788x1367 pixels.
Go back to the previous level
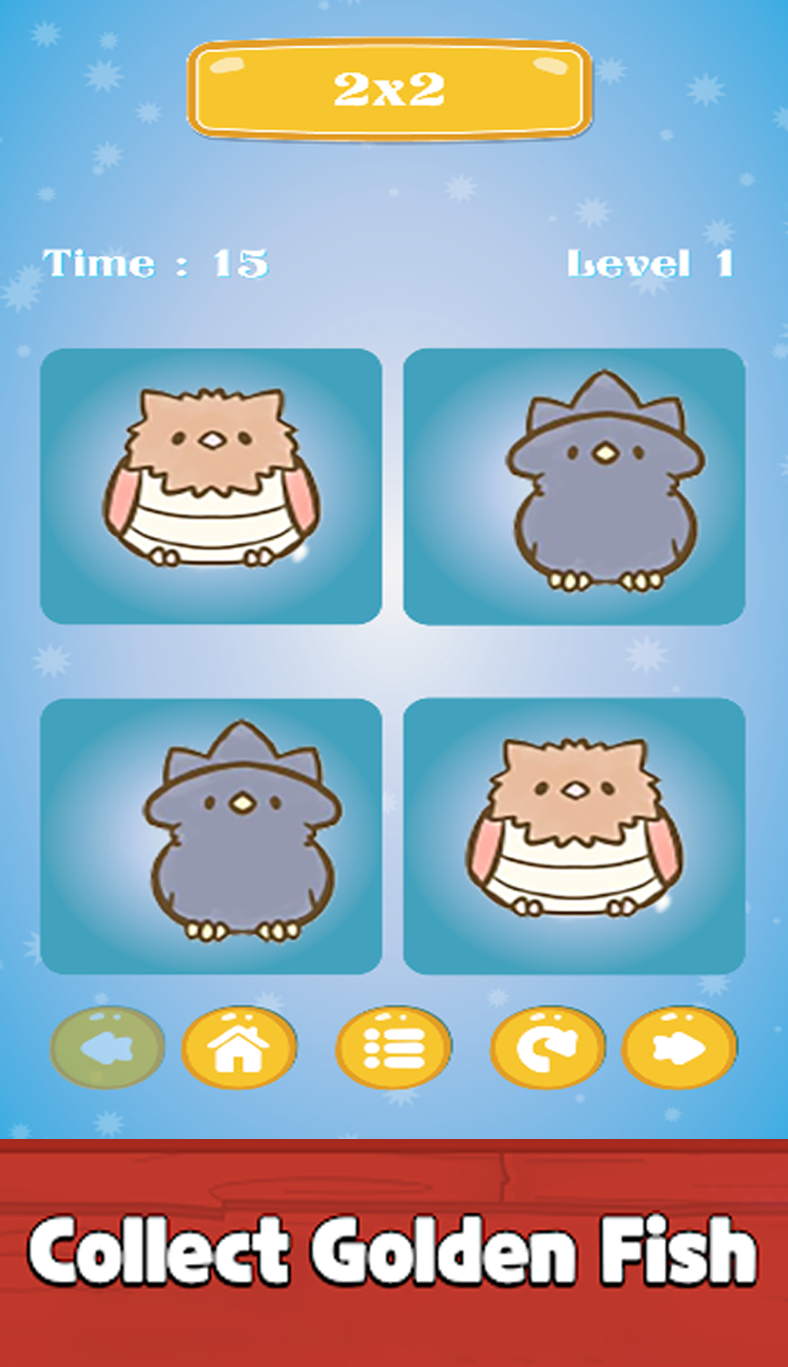(107, 1048)
